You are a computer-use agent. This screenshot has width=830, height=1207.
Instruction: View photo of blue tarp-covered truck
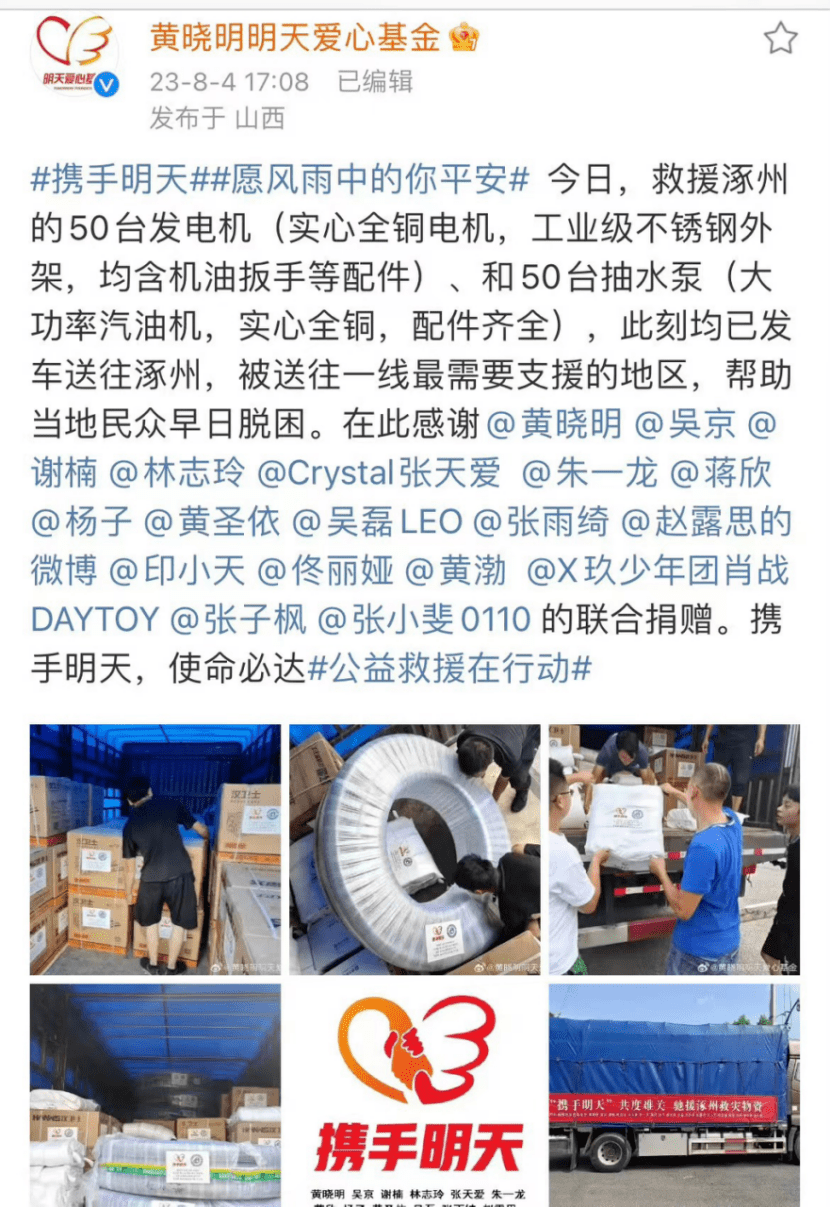tap(674, 1095)
